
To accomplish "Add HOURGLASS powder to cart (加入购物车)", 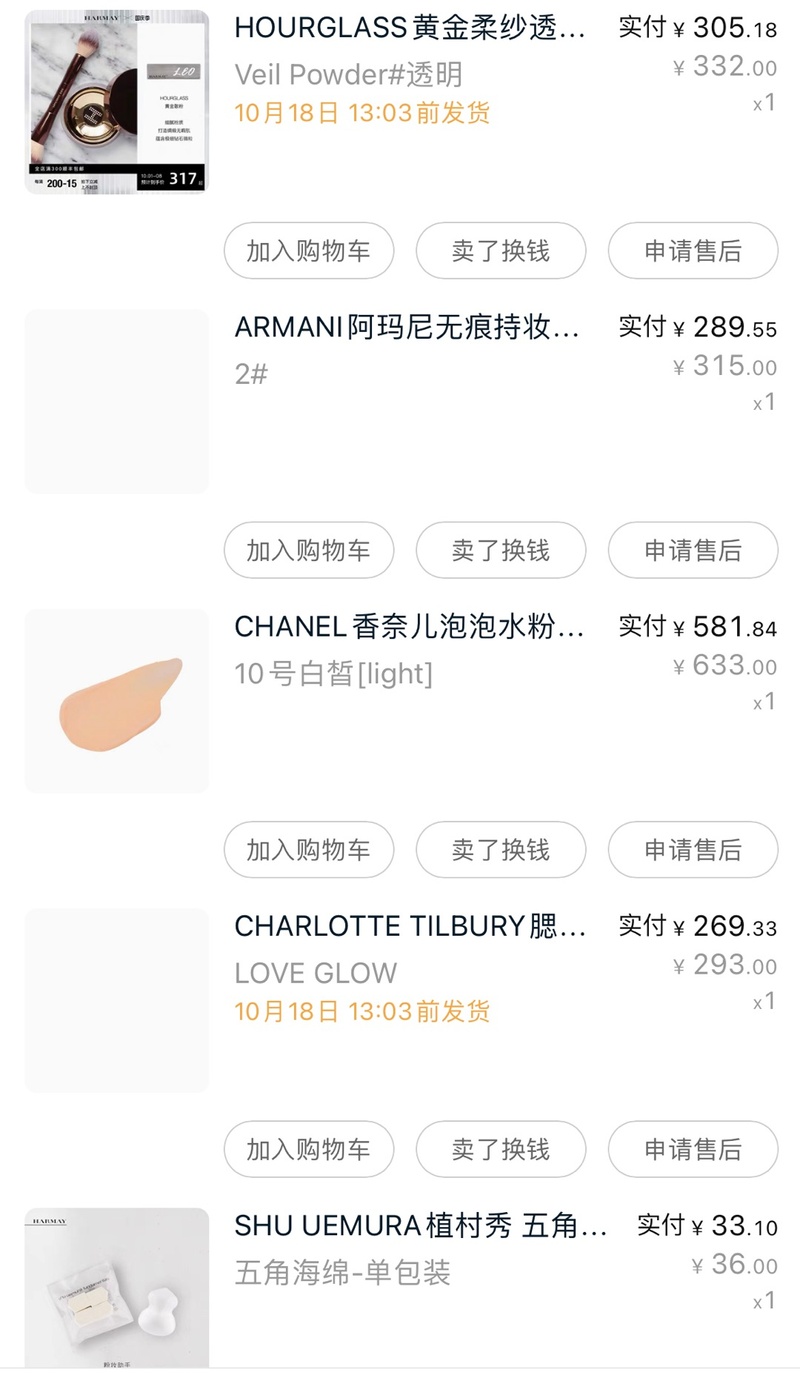I will point(308,251).
